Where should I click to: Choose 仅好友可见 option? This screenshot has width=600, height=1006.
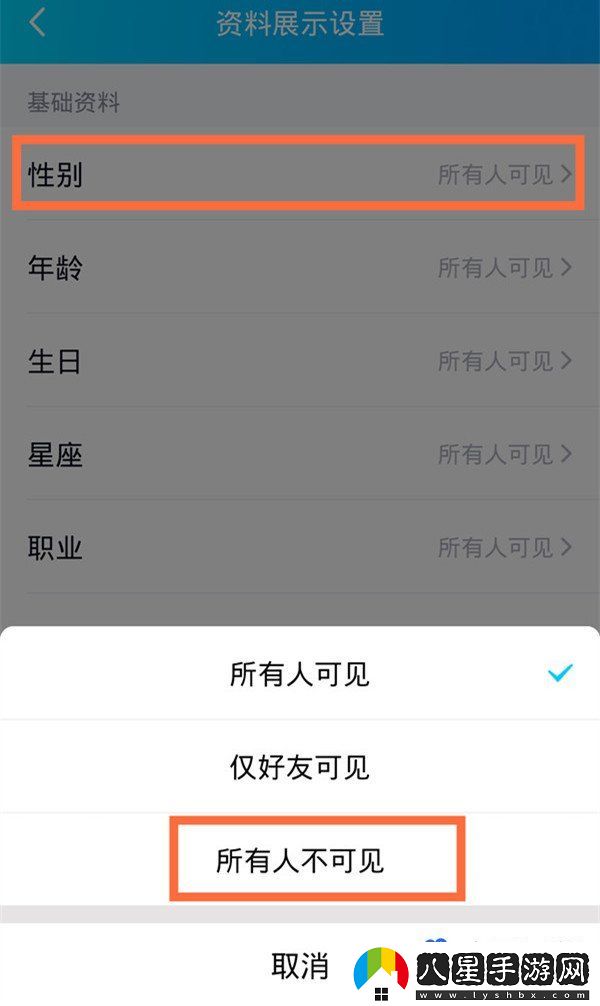pyautogui.click(x=300, y=767)
